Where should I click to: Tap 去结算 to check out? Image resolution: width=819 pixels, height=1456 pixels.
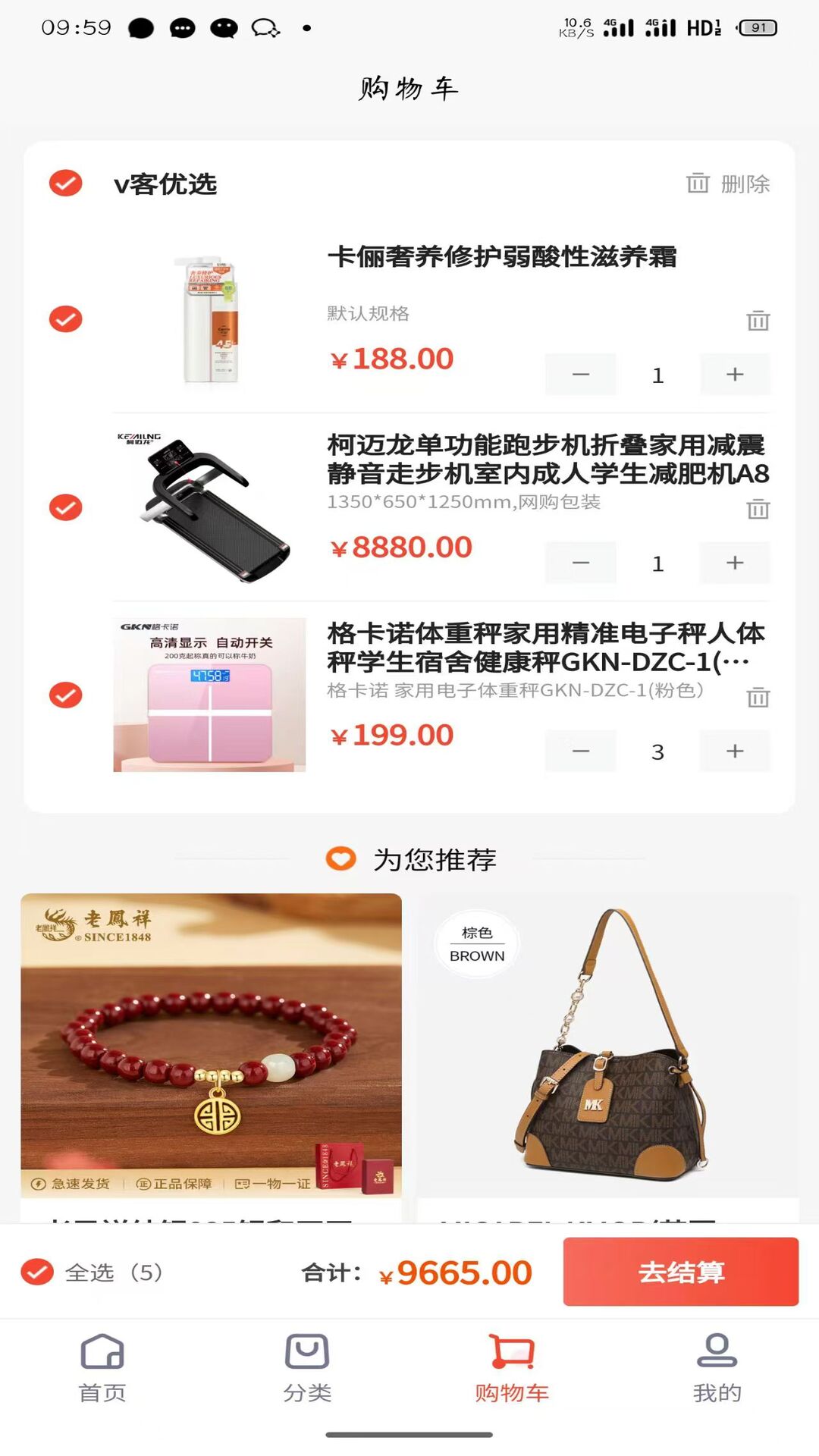point(680,1272)
